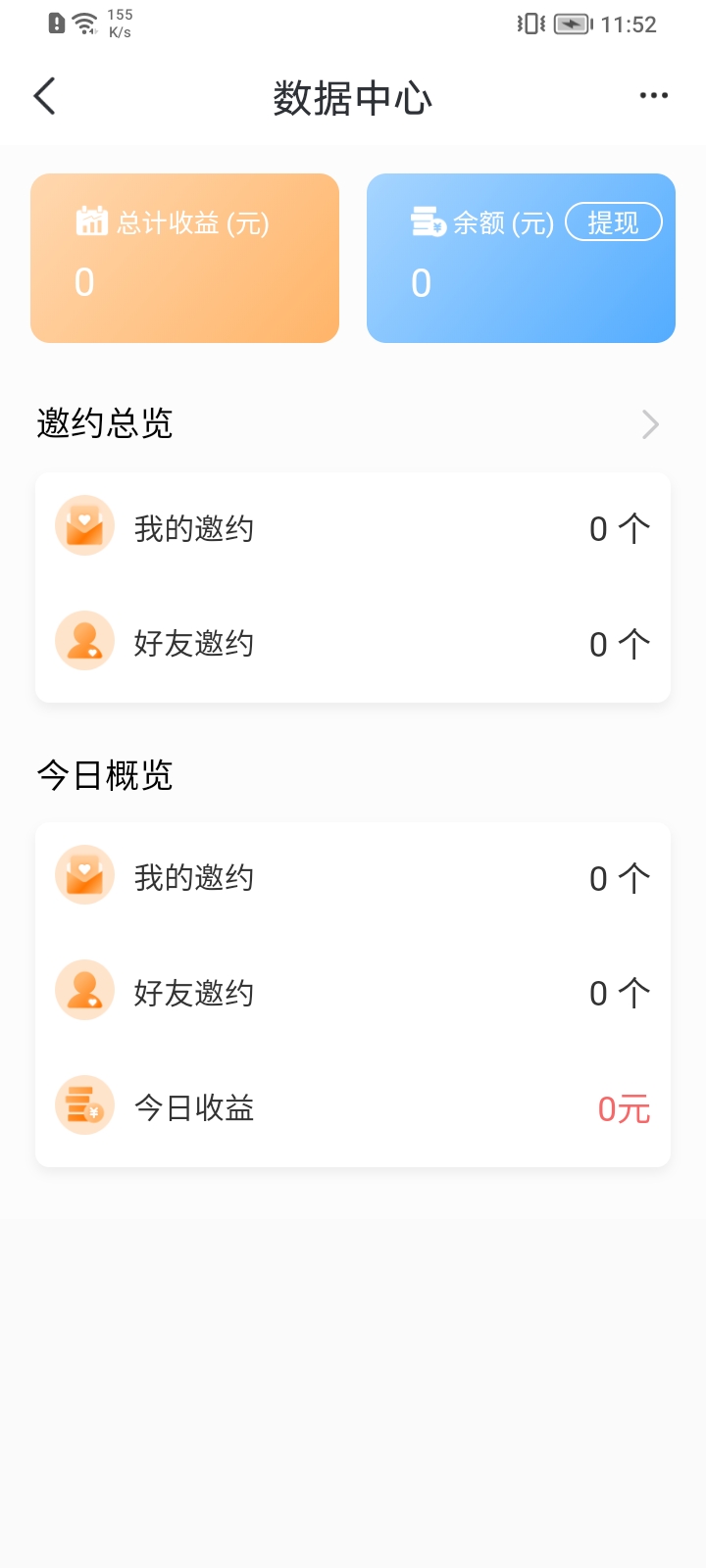This screenshot has height=1568, width=706.
Task: Select the 数据中心 title bar
Action: (353, 97)
